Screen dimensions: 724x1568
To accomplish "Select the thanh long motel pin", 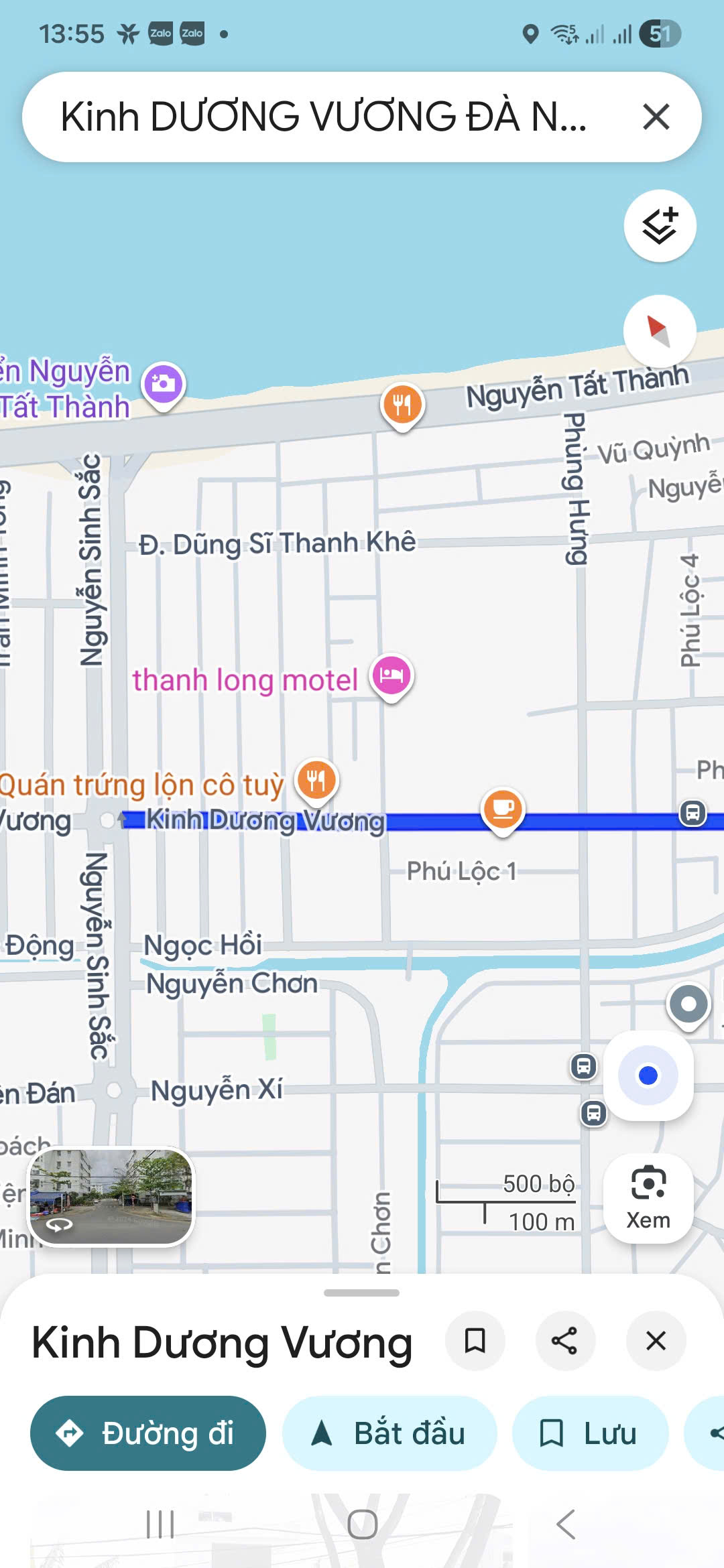I will click(392, 675).
